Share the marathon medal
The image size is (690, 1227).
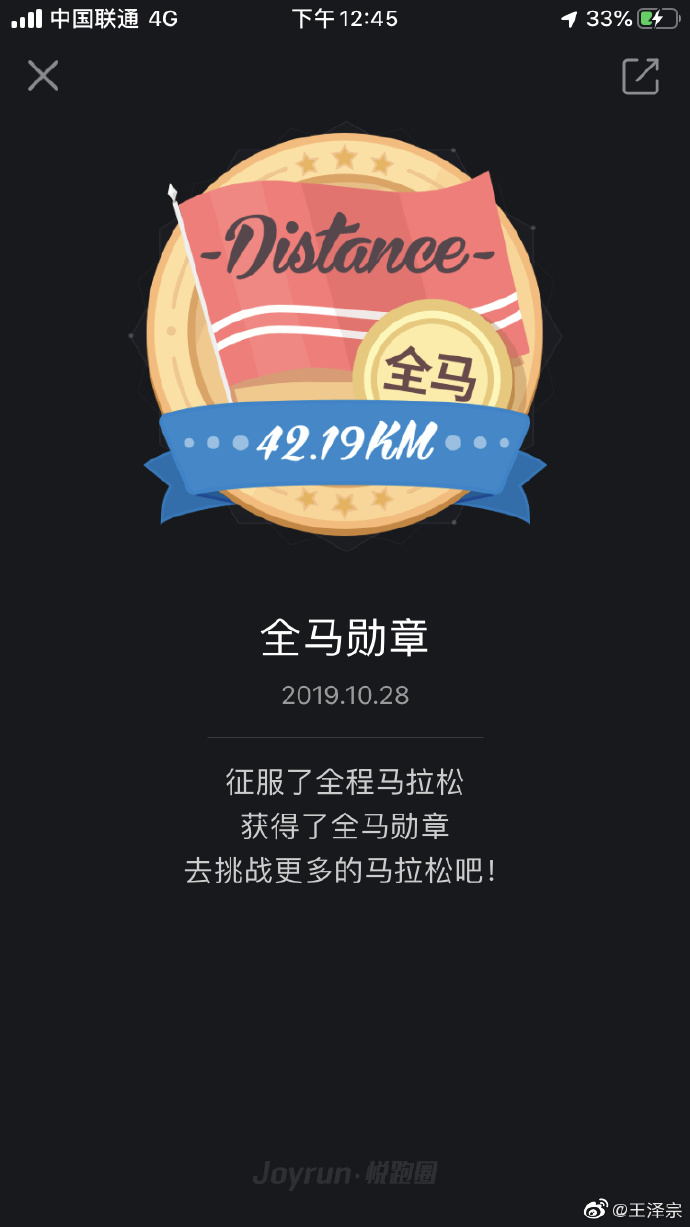pyautogui.click(x=640, y=77)
